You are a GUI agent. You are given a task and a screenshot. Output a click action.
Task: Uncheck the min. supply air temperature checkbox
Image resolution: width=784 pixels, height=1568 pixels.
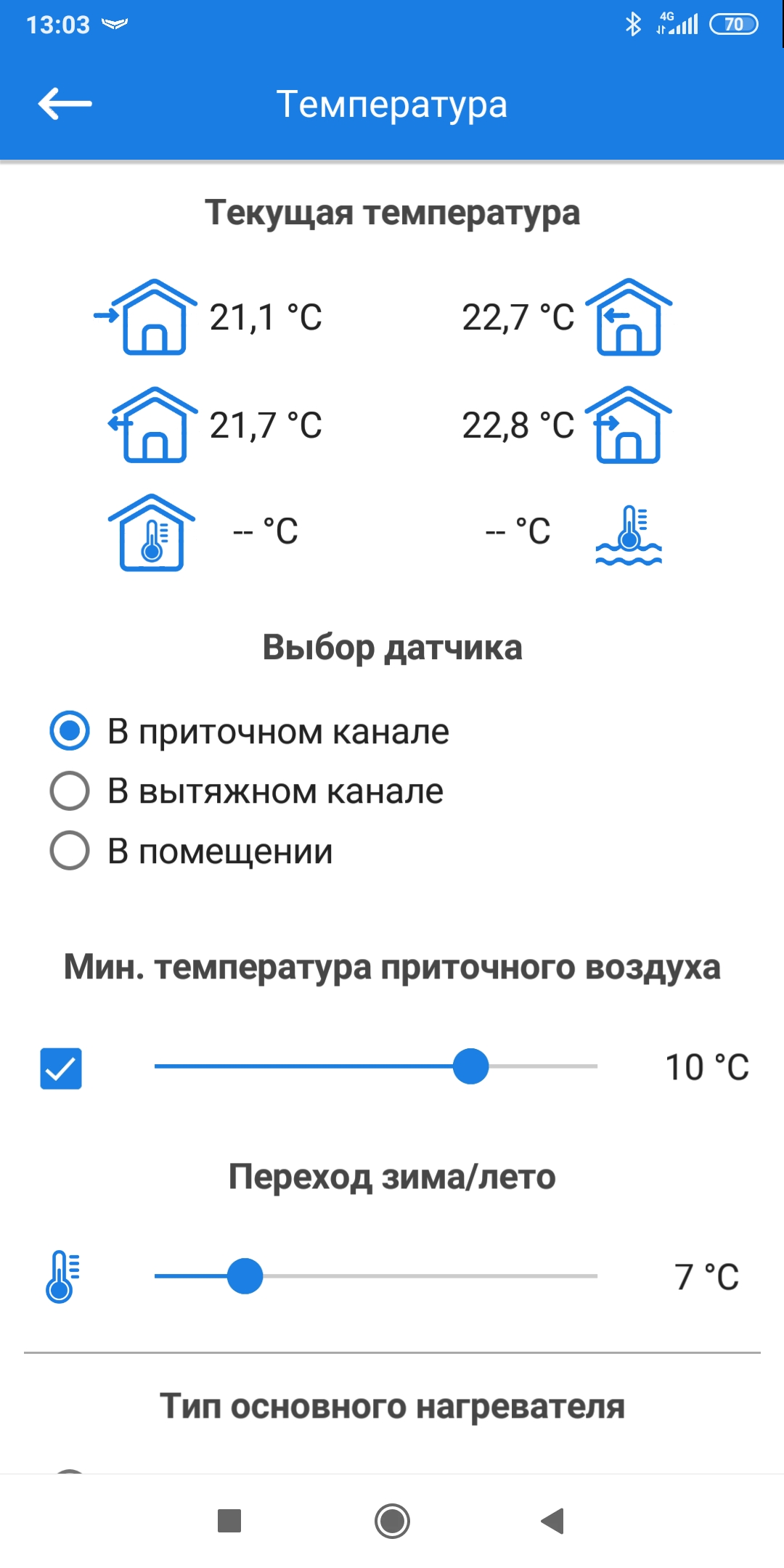point(61,1068)
